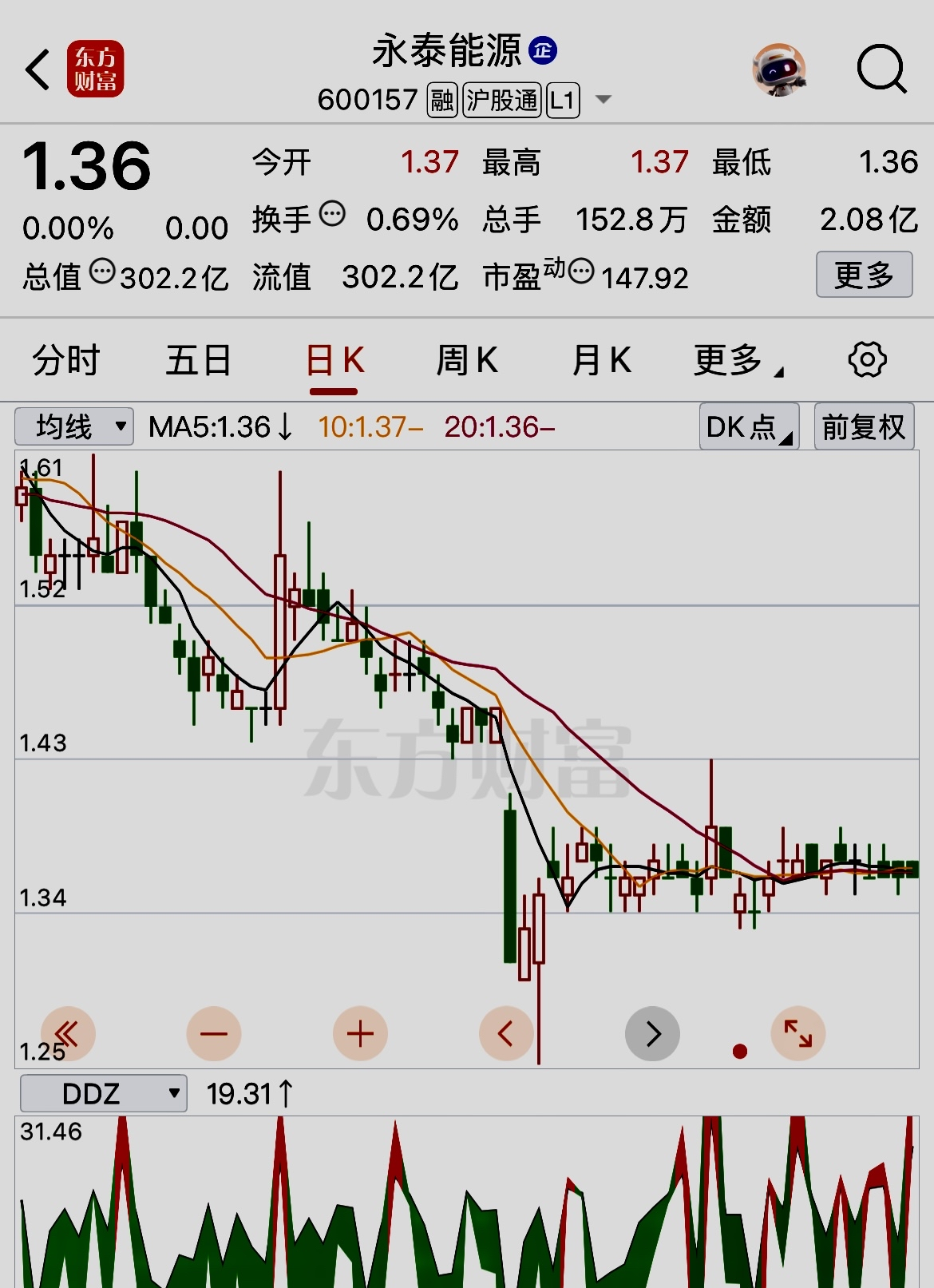Screen dimensions: 934x1288
Task: Switch to the 分时 chart tab
Action: pos(66,360)
